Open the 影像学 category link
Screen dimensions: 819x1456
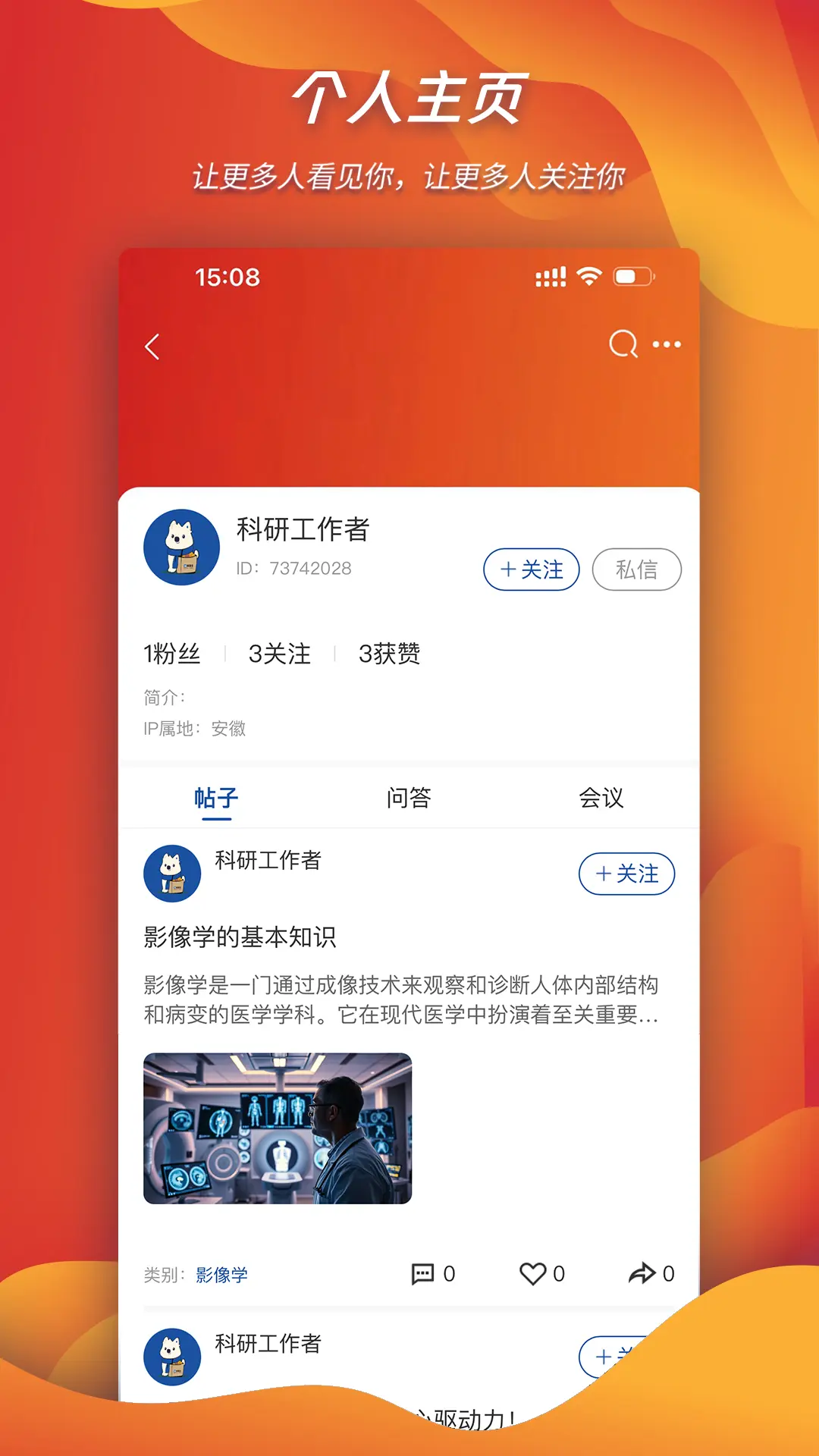click(223, 1275)
